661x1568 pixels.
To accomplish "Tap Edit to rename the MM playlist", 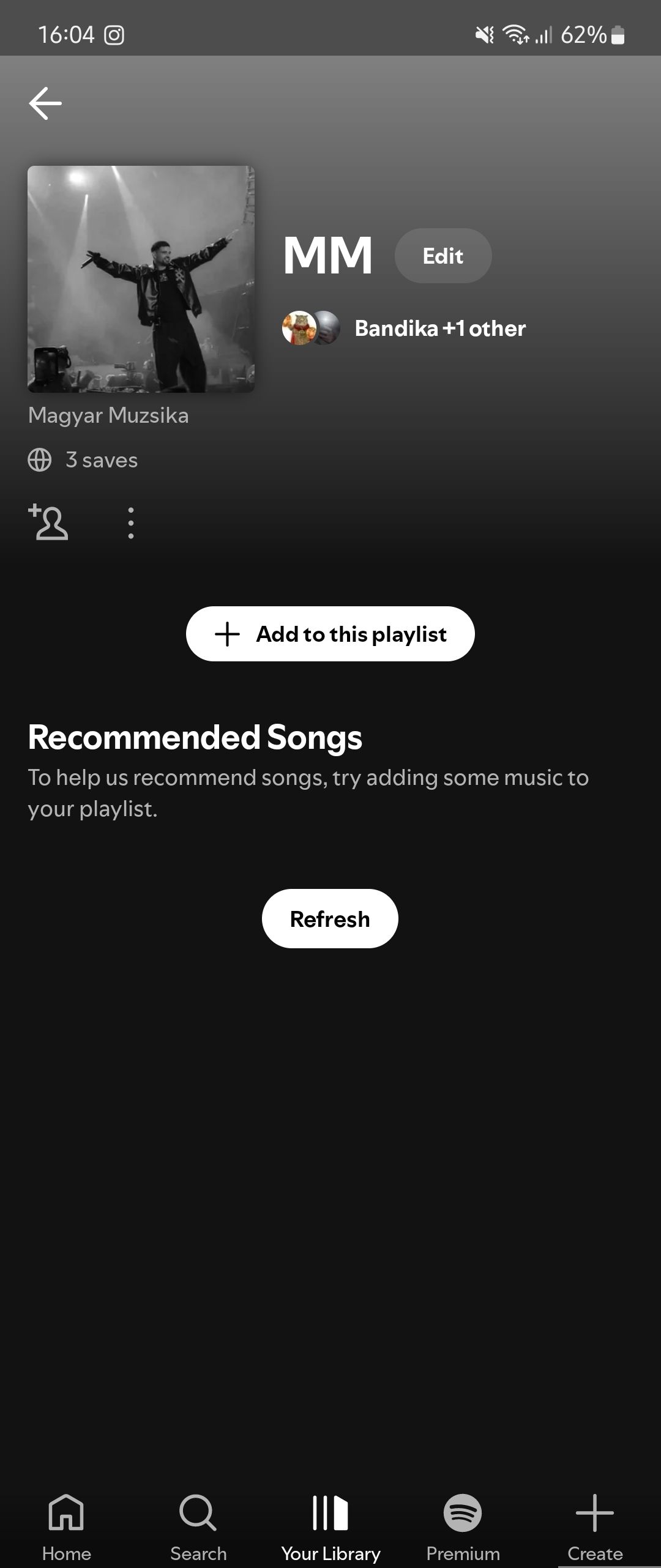I will tap(443, 256).
